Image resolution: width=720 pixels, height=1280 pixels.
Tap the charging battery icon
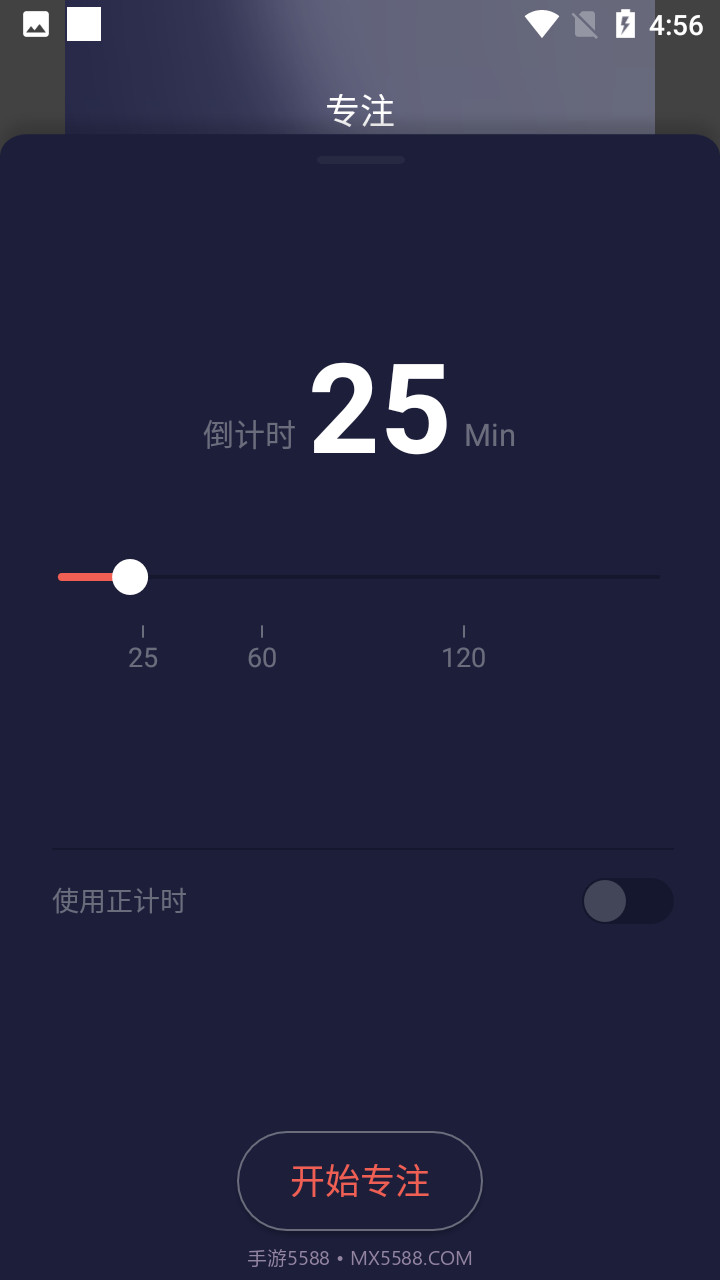[625, 24]
